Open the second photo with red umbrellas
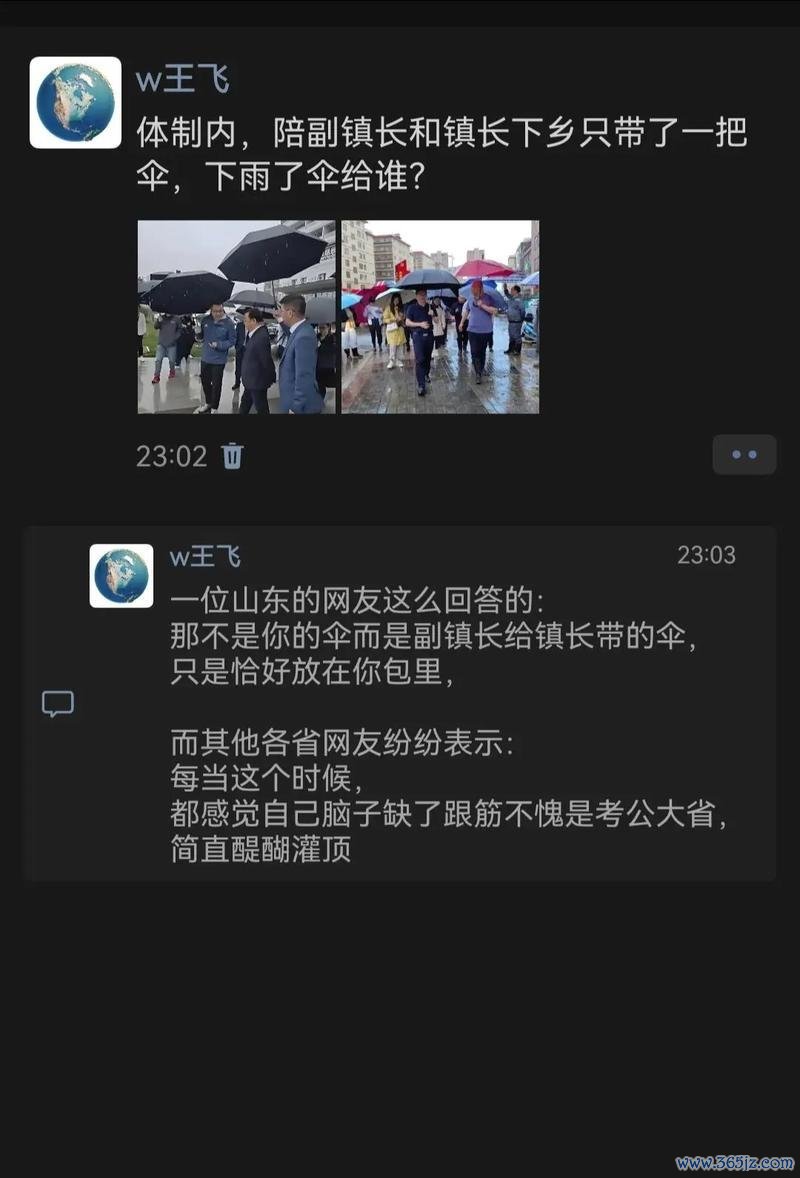Viewport: 800px width, 1178px height. 440,317
